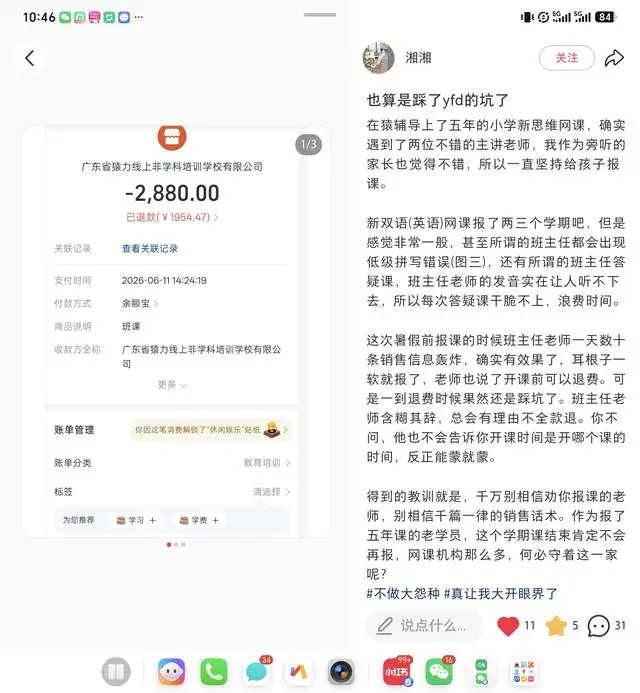Screen dimensions: 640x693
Task: Share this post via the arrow icon
Action: (614, 58)
